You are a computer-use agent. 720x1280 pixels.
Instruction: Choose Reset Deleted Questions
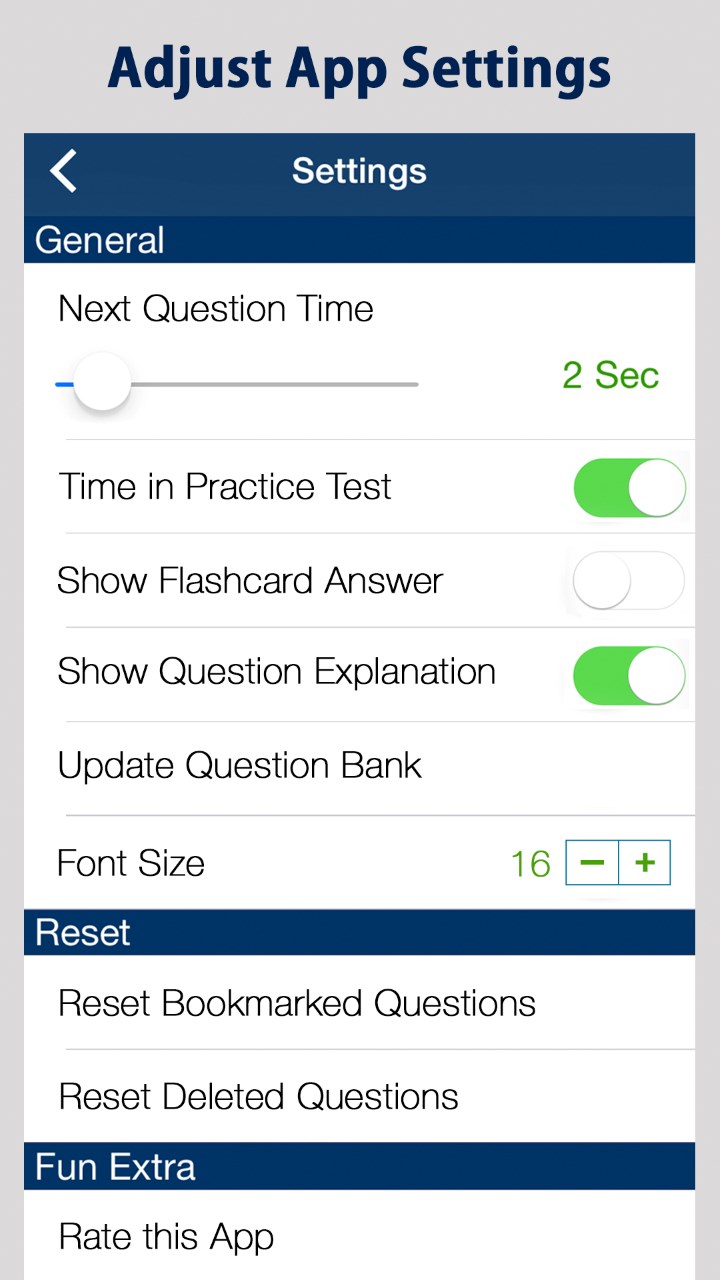258,1096
